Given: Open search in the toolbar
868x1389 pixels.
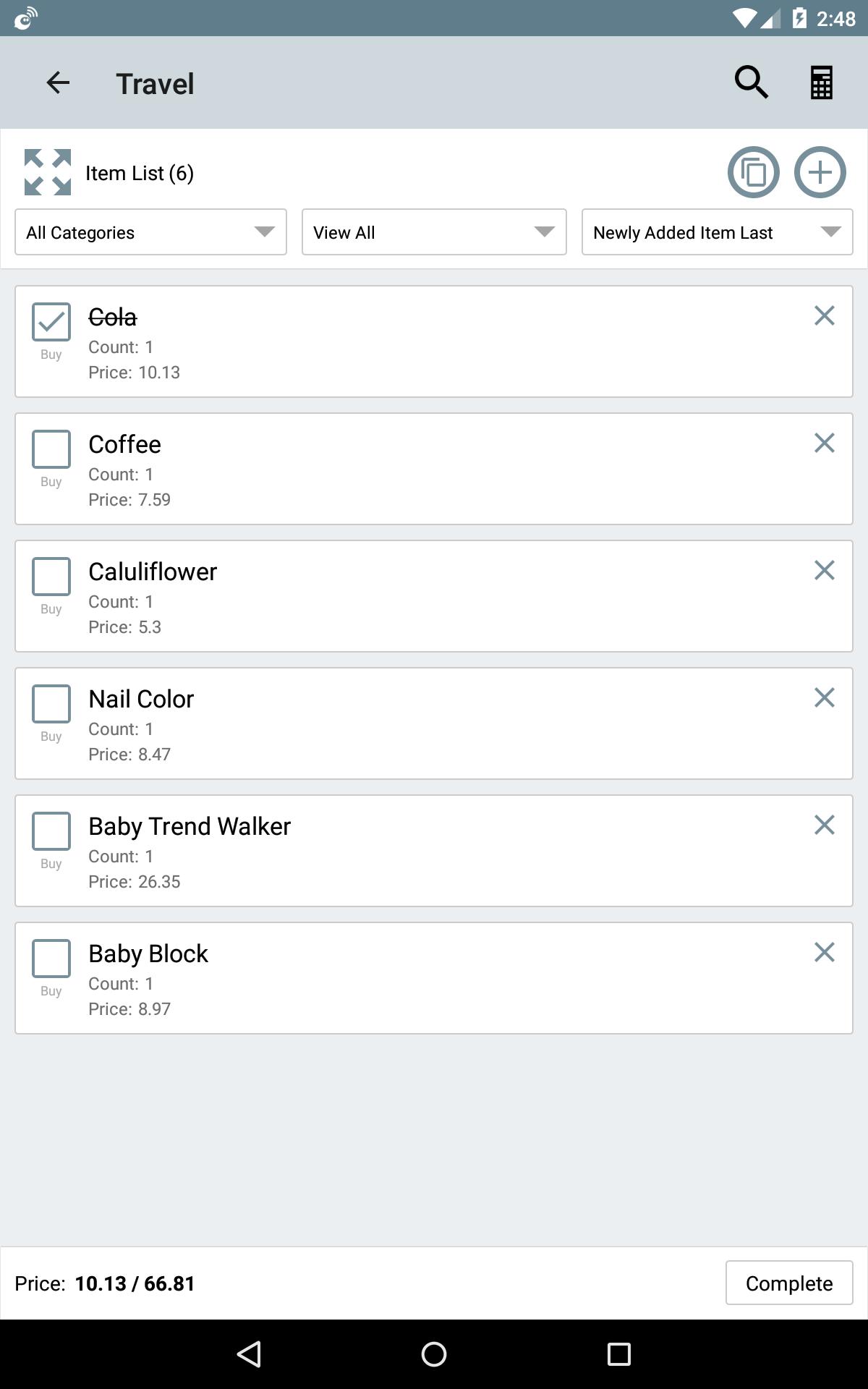Looking at the screenshot, I should coord(751,82).
